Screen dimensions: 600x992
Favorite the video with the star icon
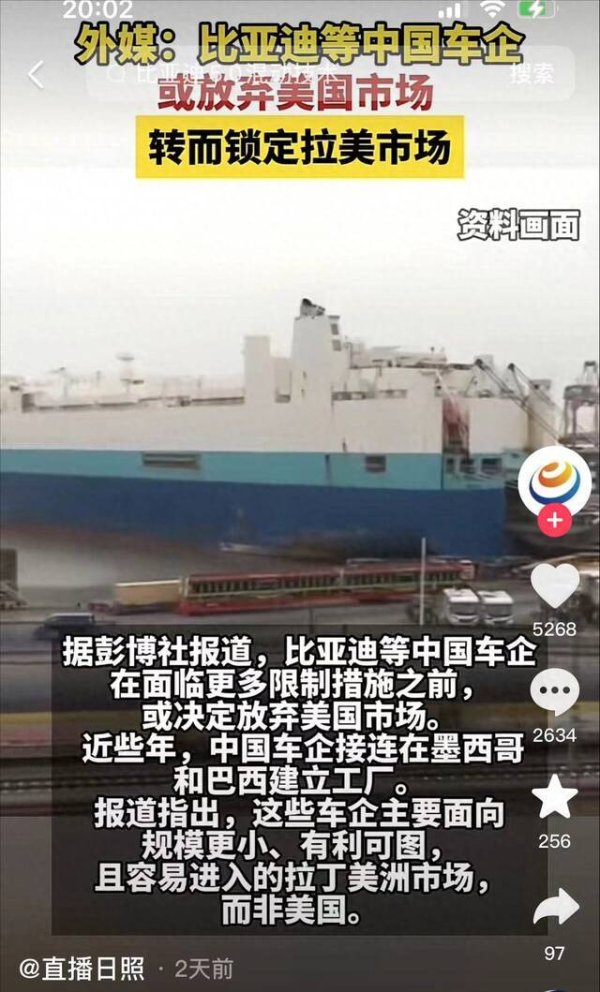555,798
